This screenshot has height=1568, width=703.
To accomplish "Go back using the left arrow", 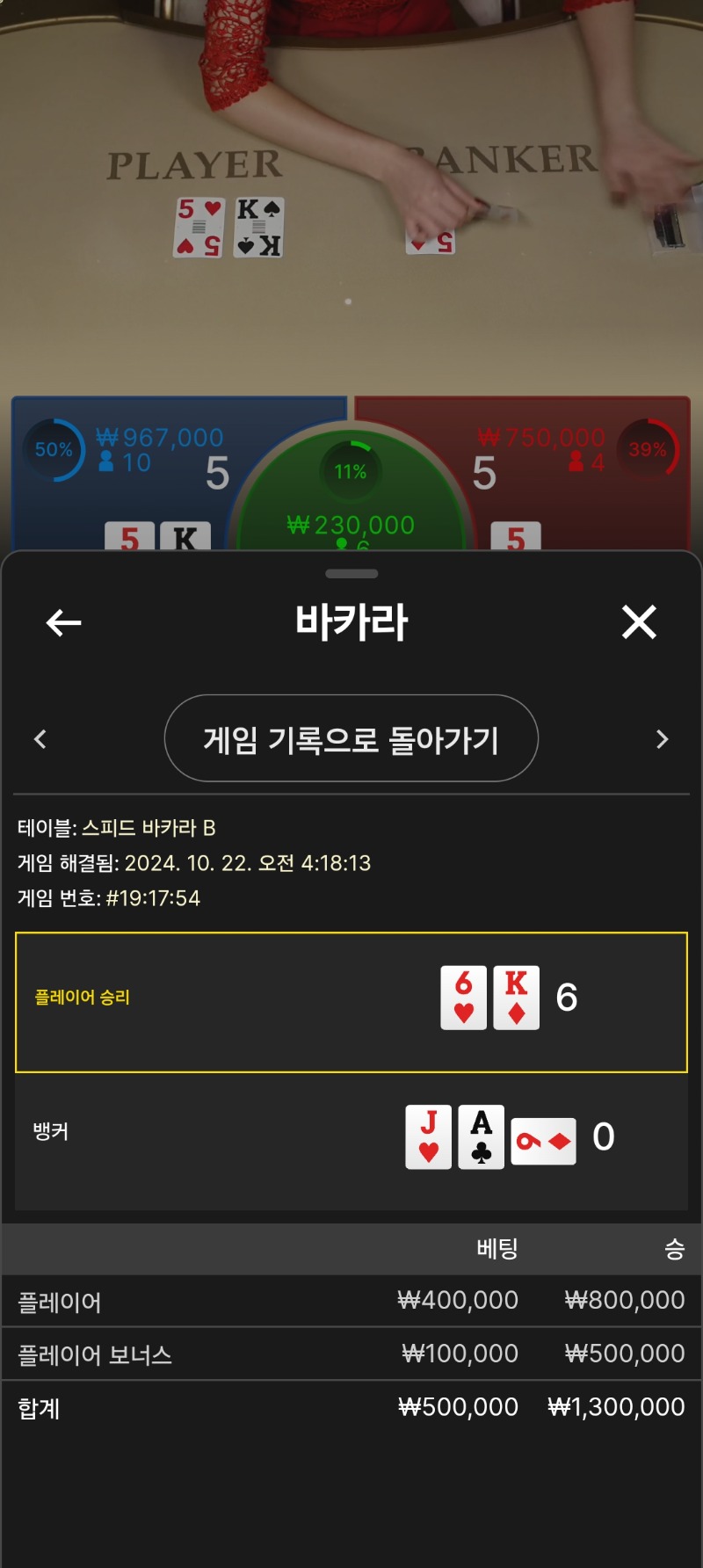I will coord(63,622).
